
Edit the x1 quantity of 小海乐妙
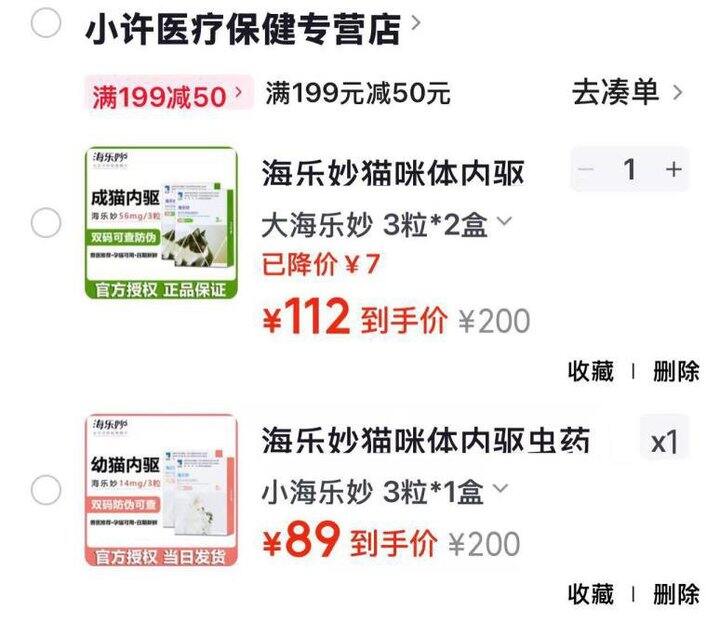(x=664, y=442)
